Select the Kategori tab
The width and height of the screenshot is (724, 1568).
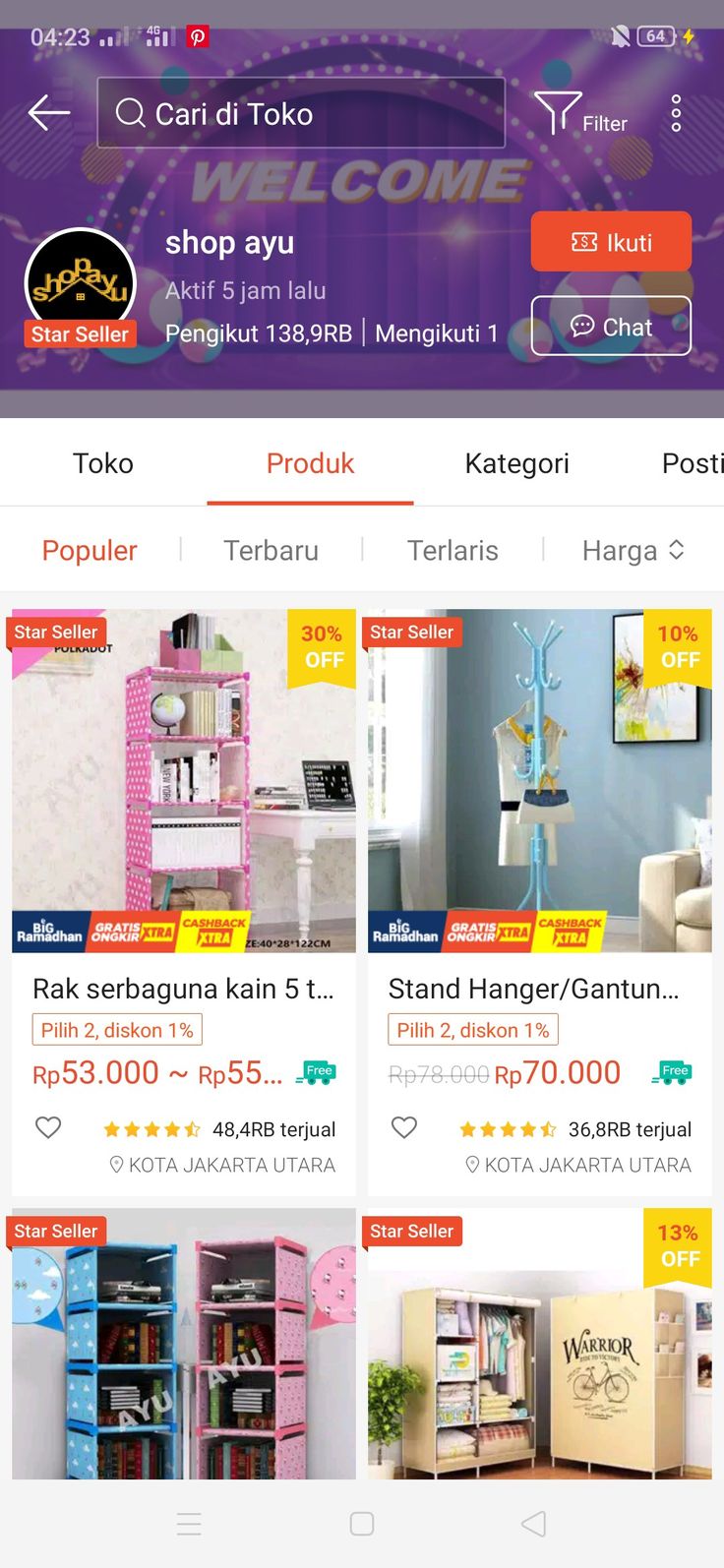[516, 463]
